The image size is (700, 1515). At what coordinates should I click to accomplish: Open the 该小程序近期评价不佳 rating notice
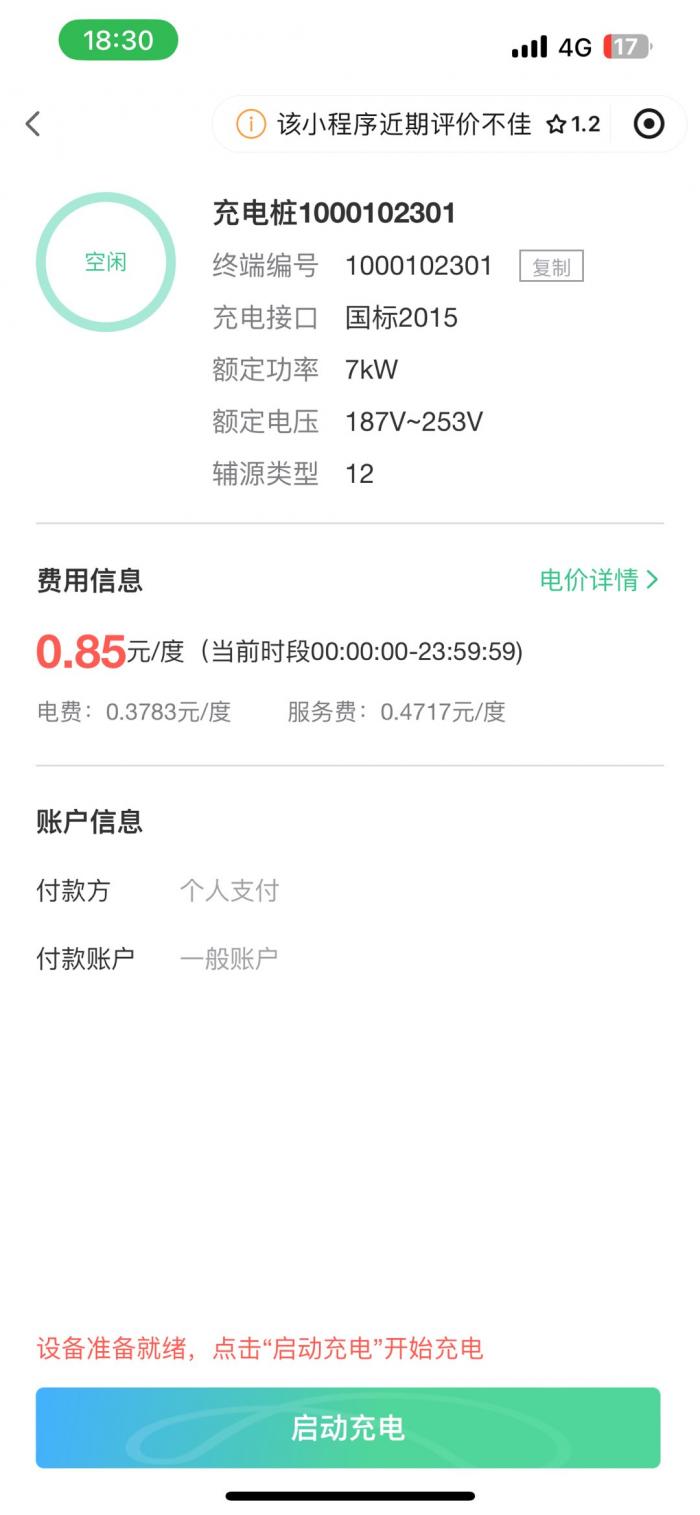click(404, 124)
